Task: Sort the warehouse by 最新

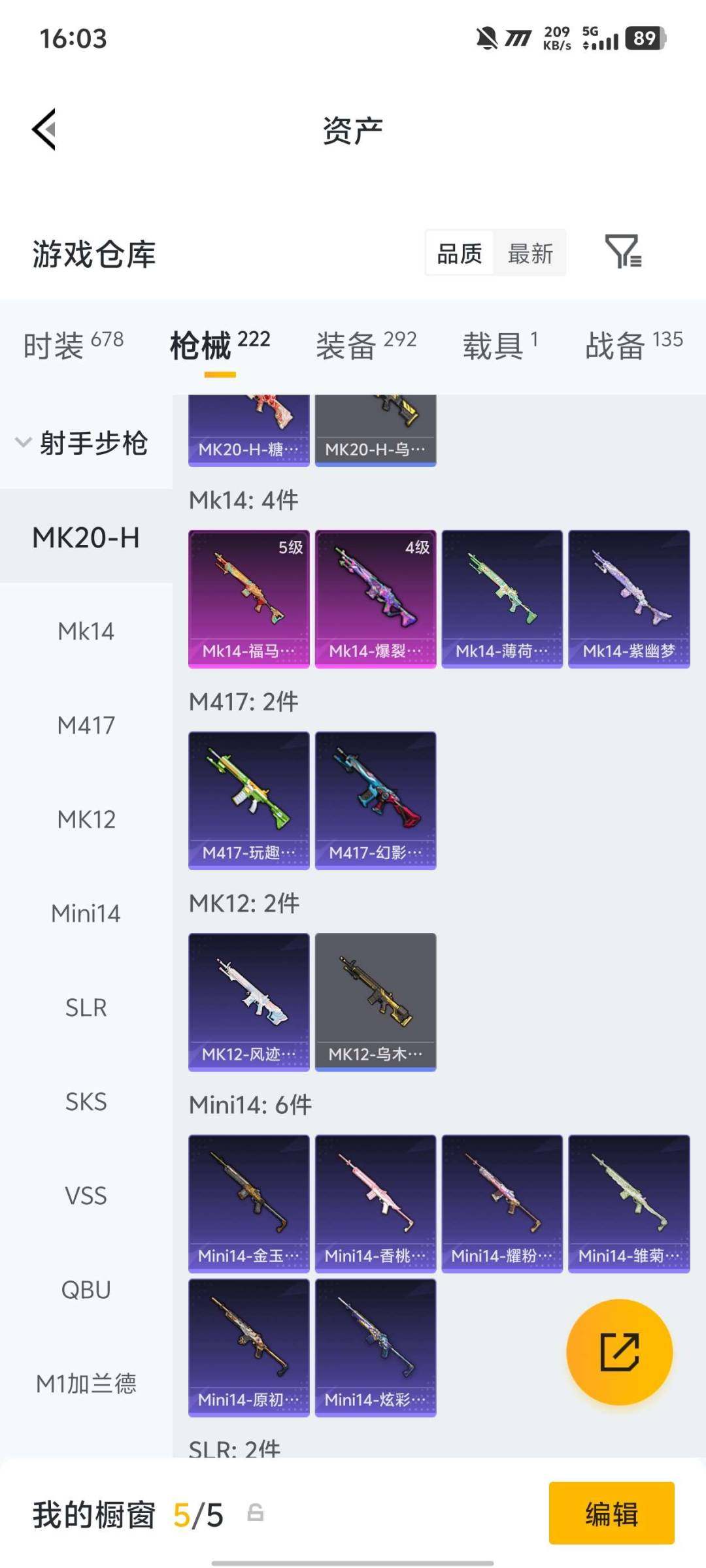Action: (530, 253)
